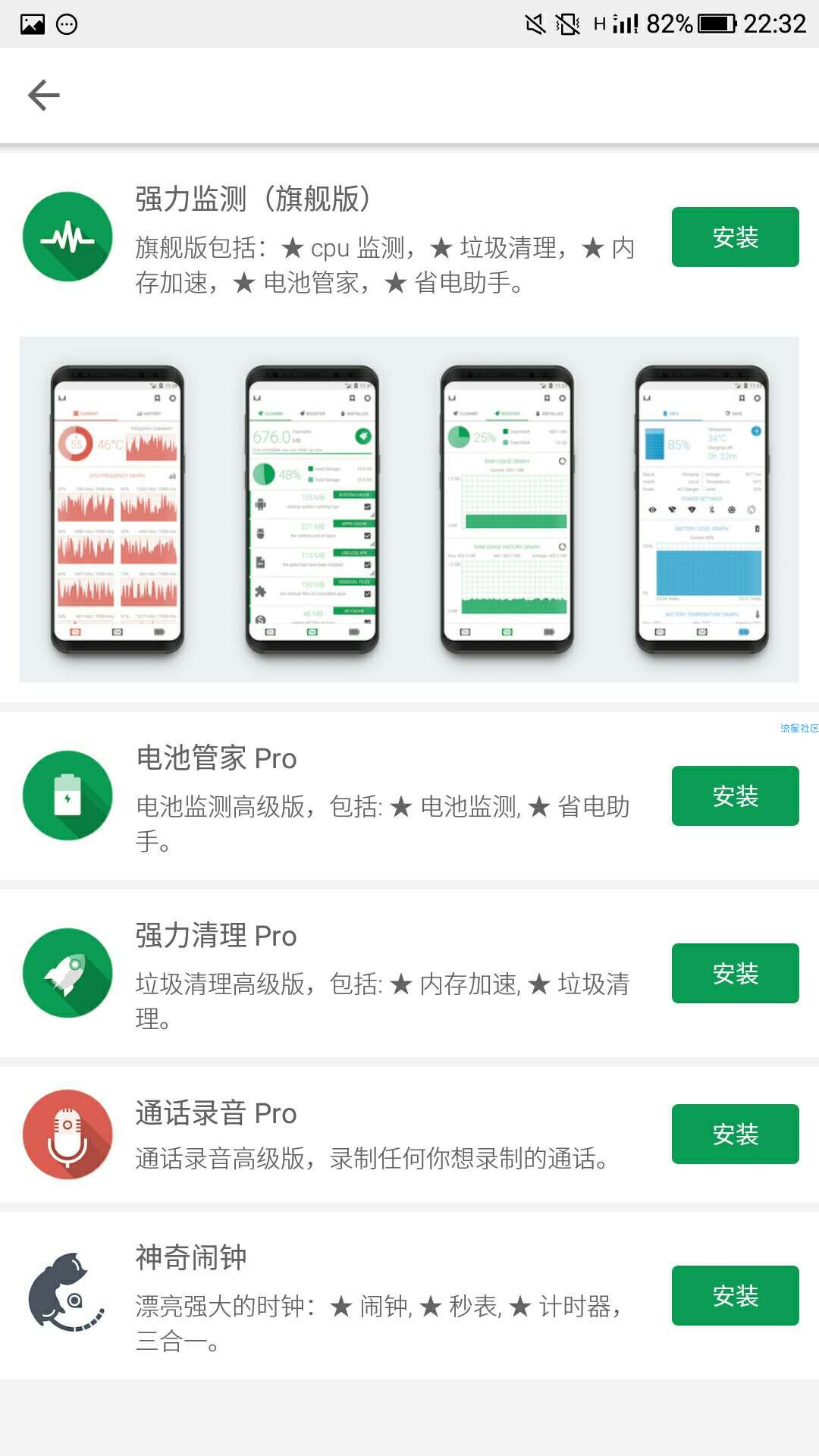Install 强力清理 Pro
This screenshot has width=819, height=1456.
pos(735,973)
